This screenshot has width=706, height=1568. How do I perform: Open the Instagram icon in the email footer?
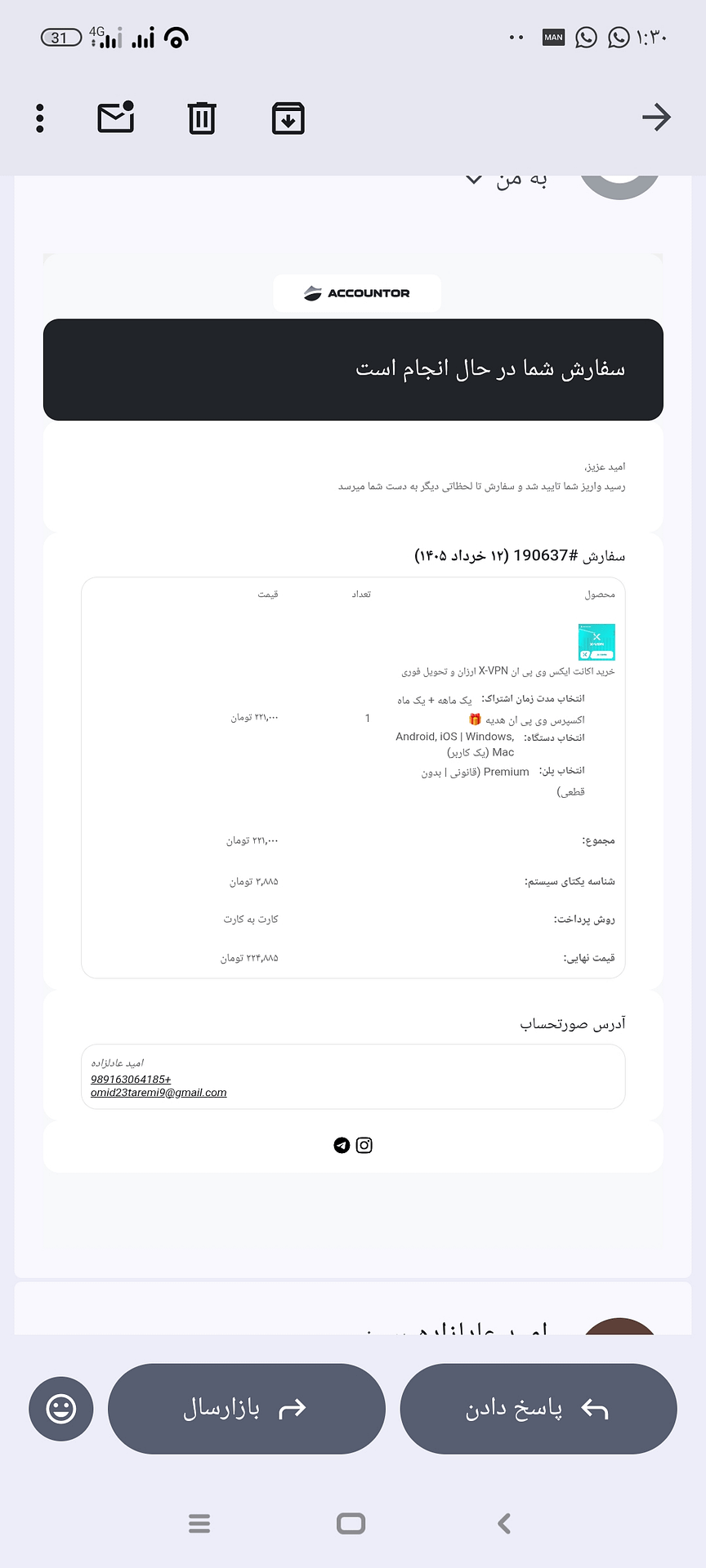tap(364, 1146)
